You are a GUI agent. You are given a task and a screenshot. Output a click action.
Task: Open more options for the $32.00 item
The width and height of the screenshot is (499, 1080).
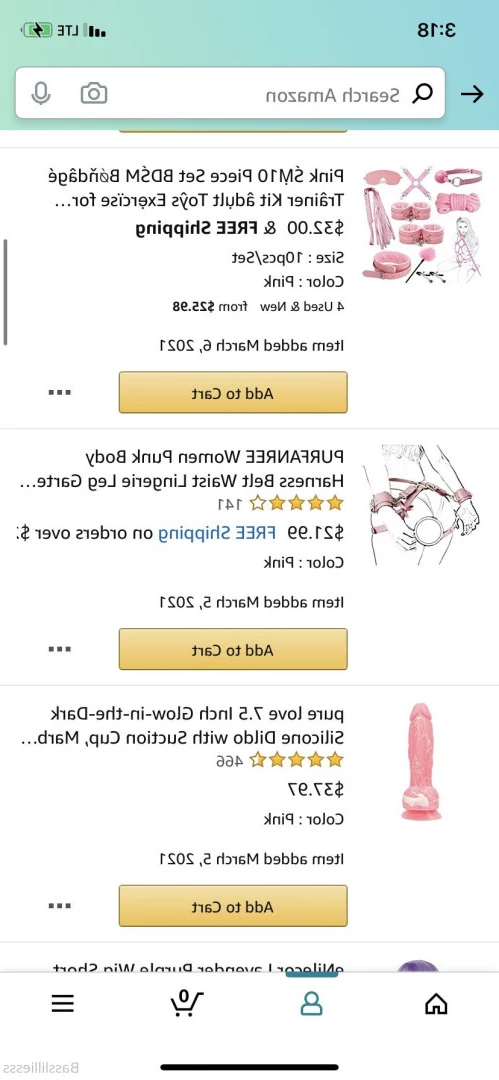(59, 393)
